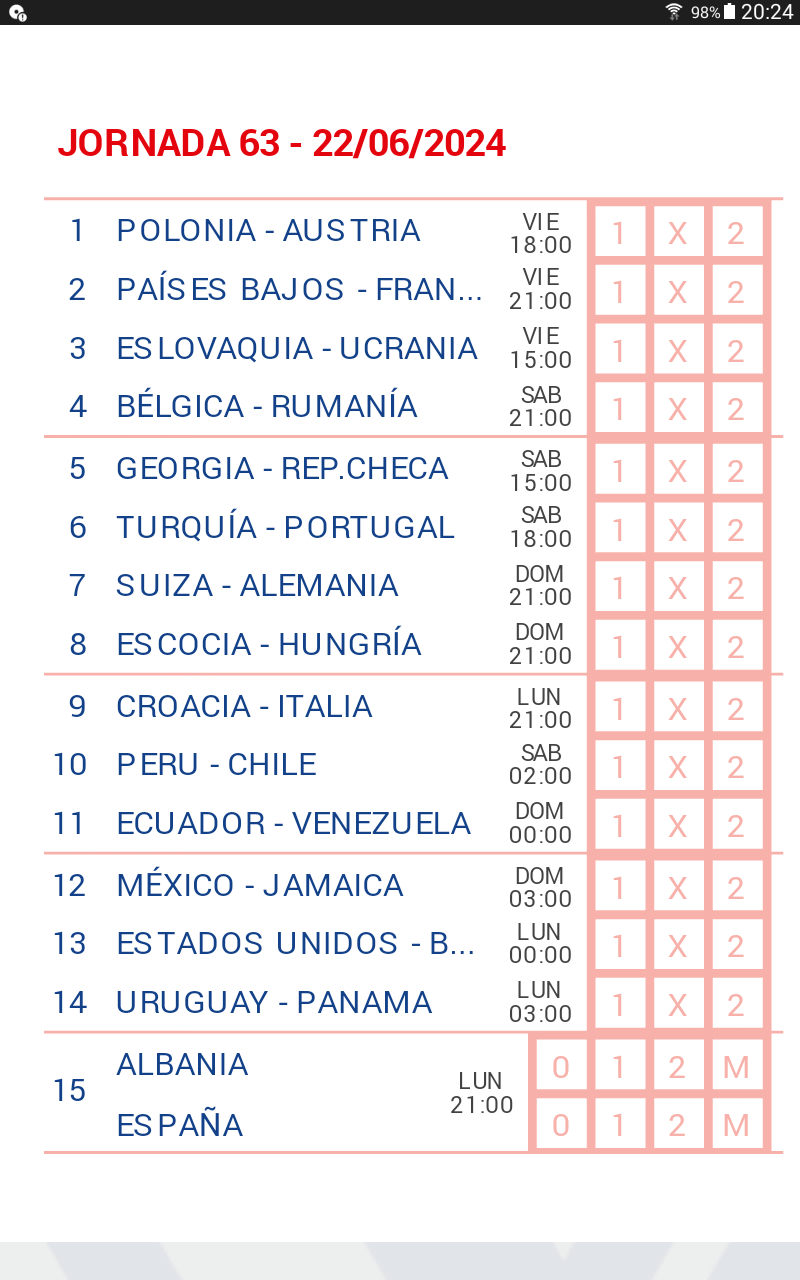
Task: Set España goals to 2
Action: [678, 1125]
